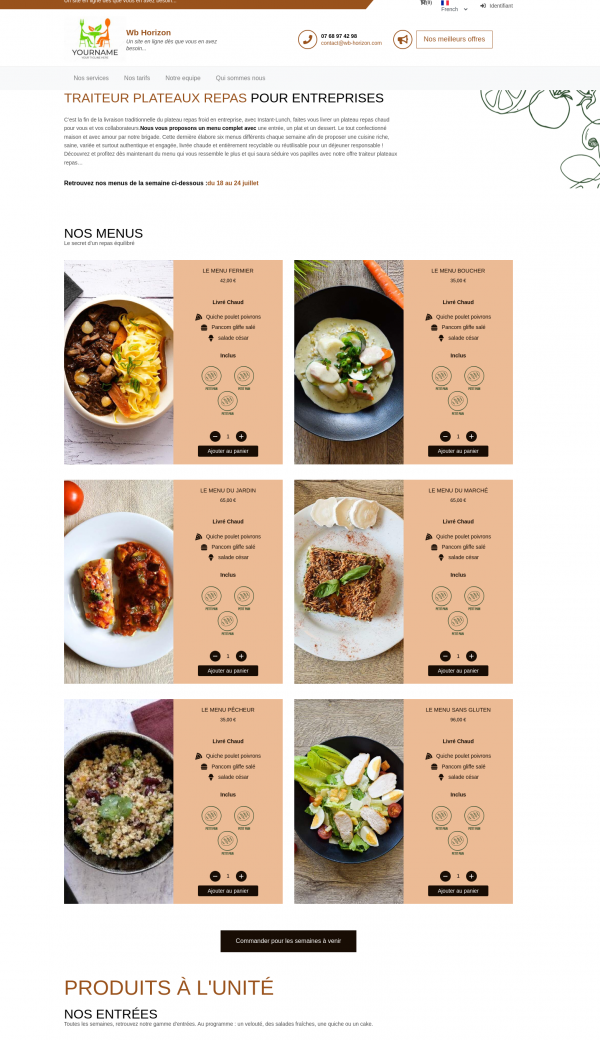Open the Nos services menu item
The height and width of the screenshot is (1040, 600).
91,78
